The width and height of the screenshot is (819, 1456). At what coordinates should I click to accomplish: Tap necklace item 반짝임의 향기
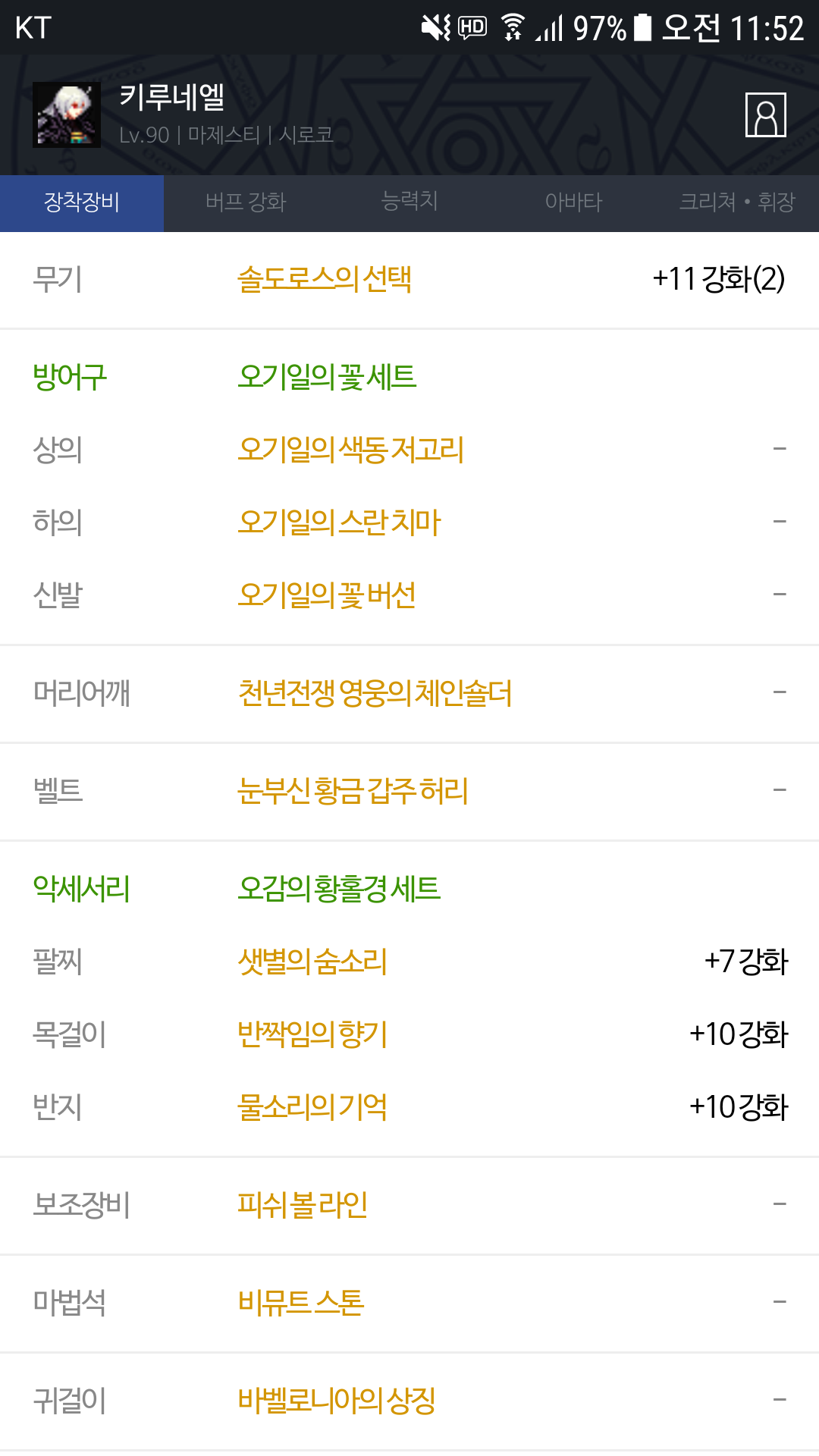(x=312, y=1034)
